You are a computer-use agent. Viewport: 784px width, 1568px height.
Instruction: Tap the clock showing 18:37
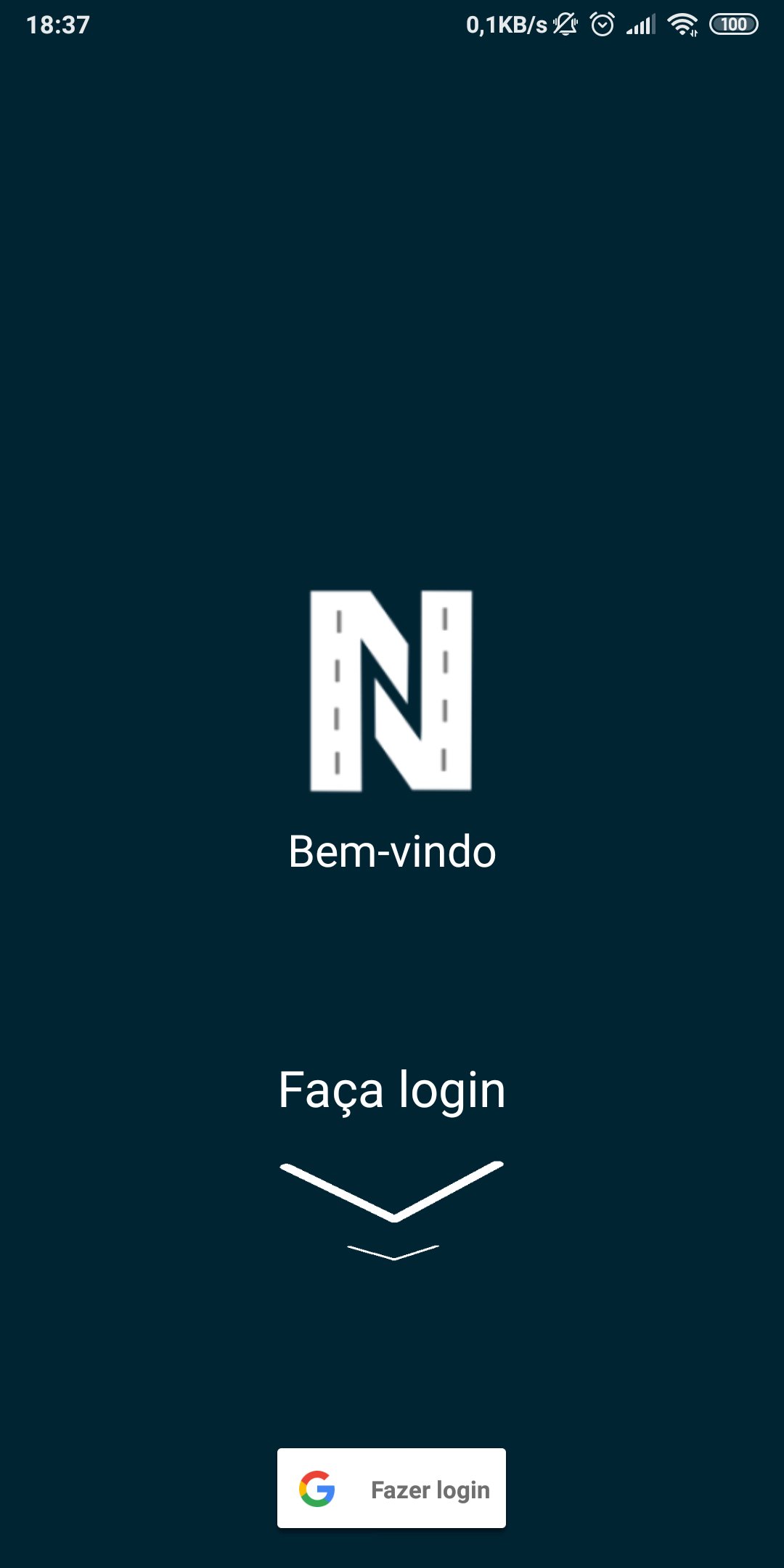click(x=58, y=24)
